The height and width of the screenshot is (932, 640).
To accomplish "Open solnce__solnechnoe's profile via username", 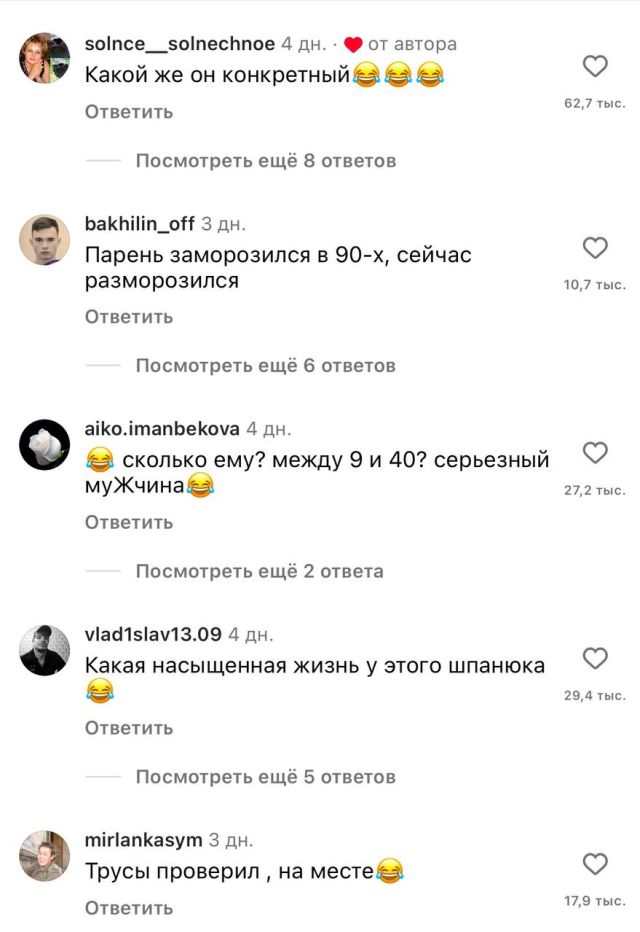I will pos(180,44).
